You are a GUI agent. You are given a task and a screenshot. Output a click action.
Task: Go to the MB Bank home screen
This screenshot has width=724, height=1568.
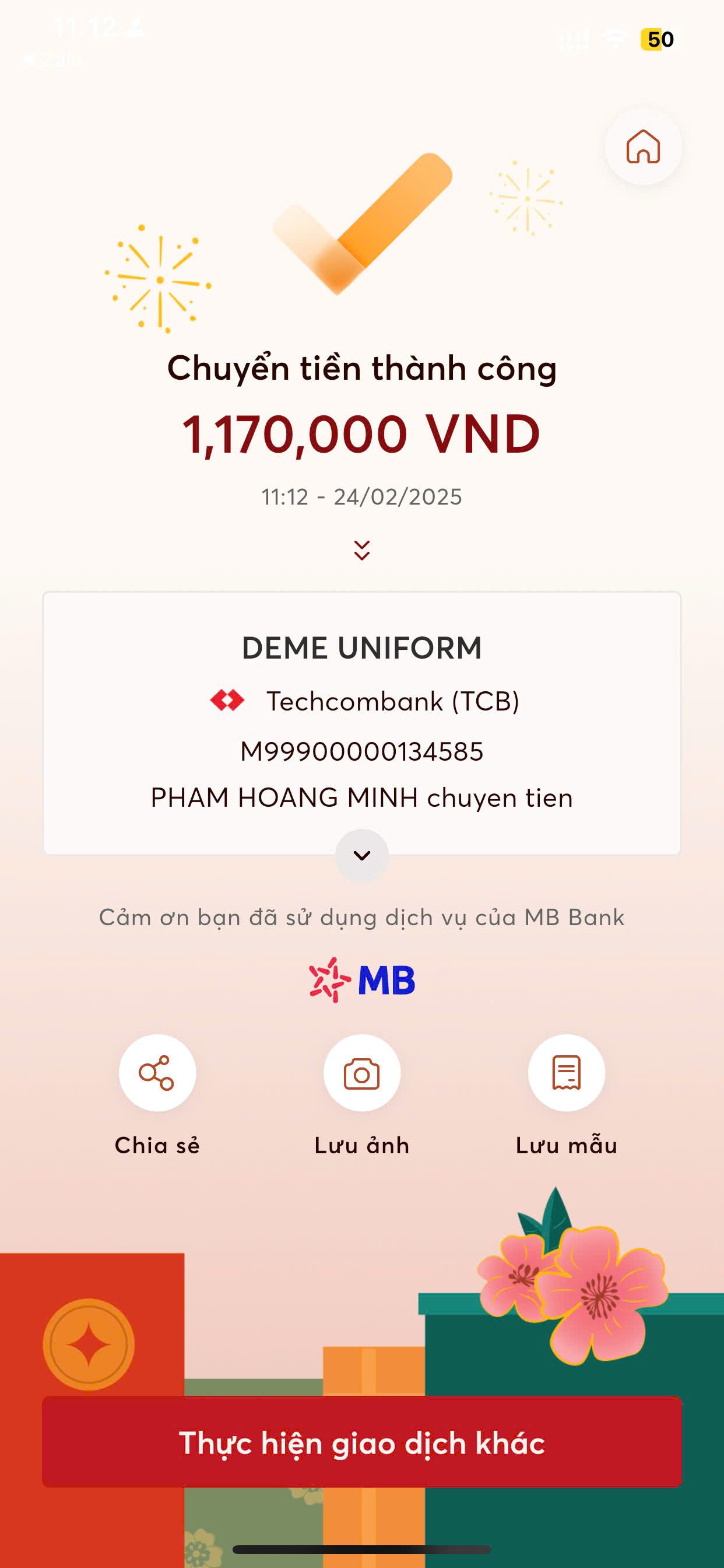(642, 146)
